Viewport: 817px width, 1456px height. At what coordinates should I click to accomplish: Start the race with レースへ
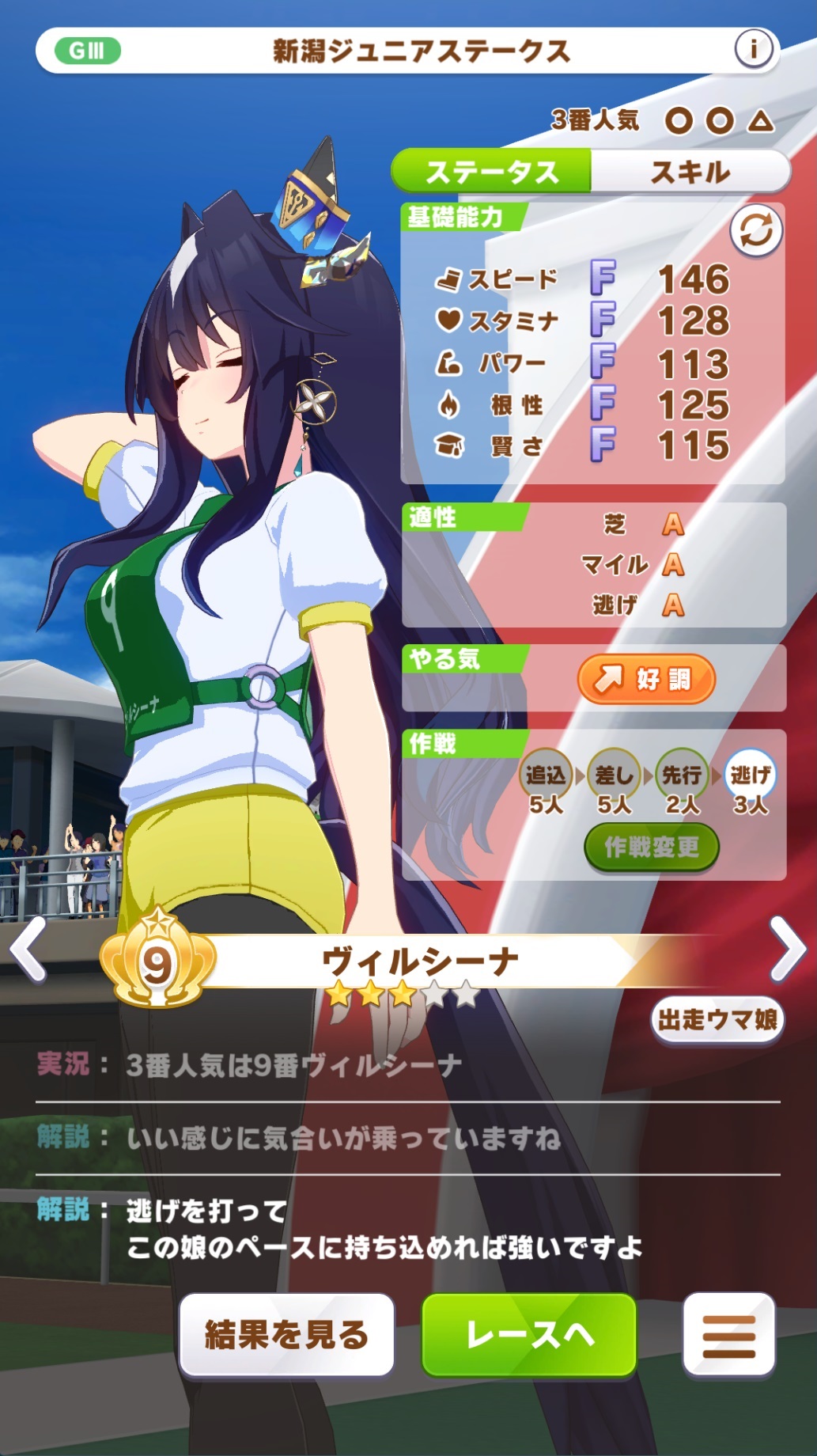tap(529, 1335)
